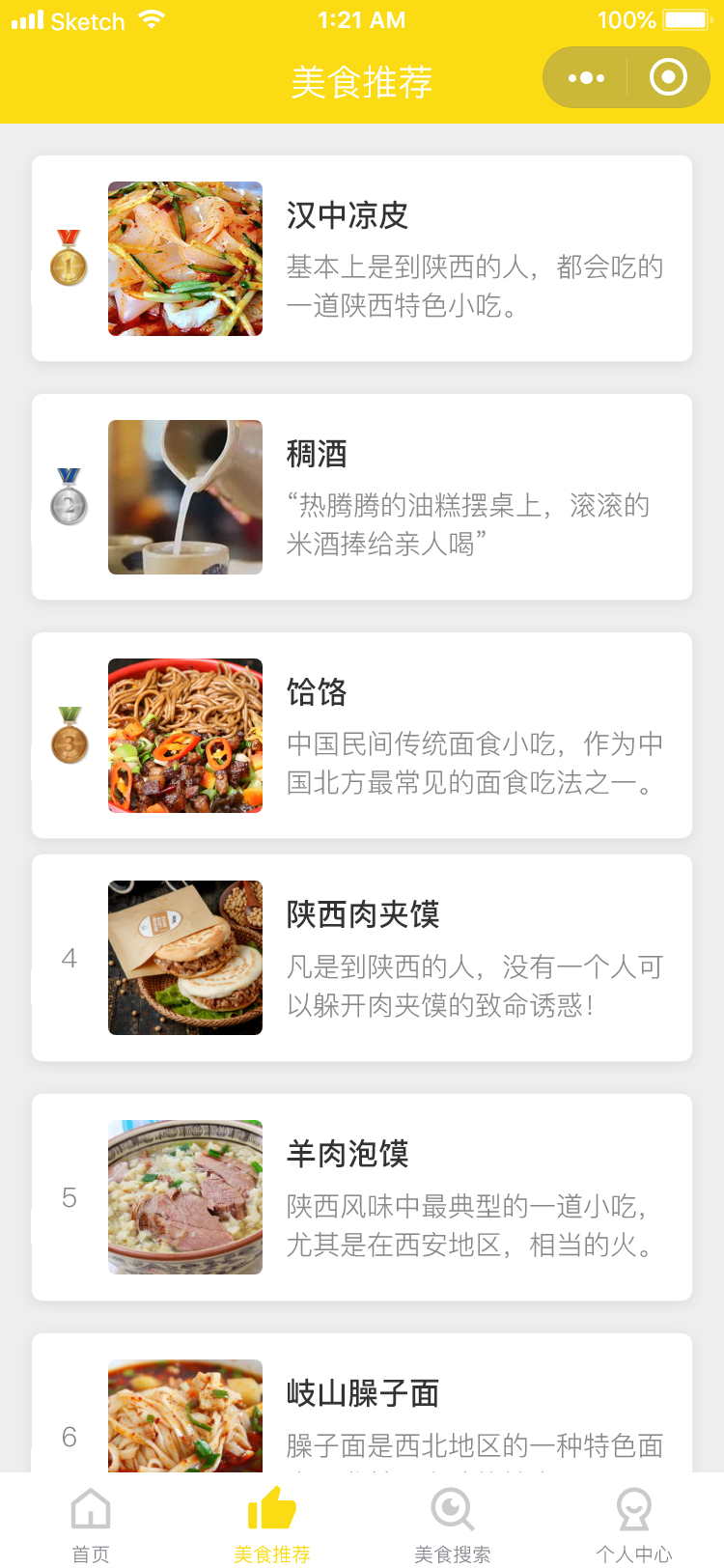The image size is (724, 1568).
Task: Switch to the 美食搜索 tab
Action: (452, 1523)
